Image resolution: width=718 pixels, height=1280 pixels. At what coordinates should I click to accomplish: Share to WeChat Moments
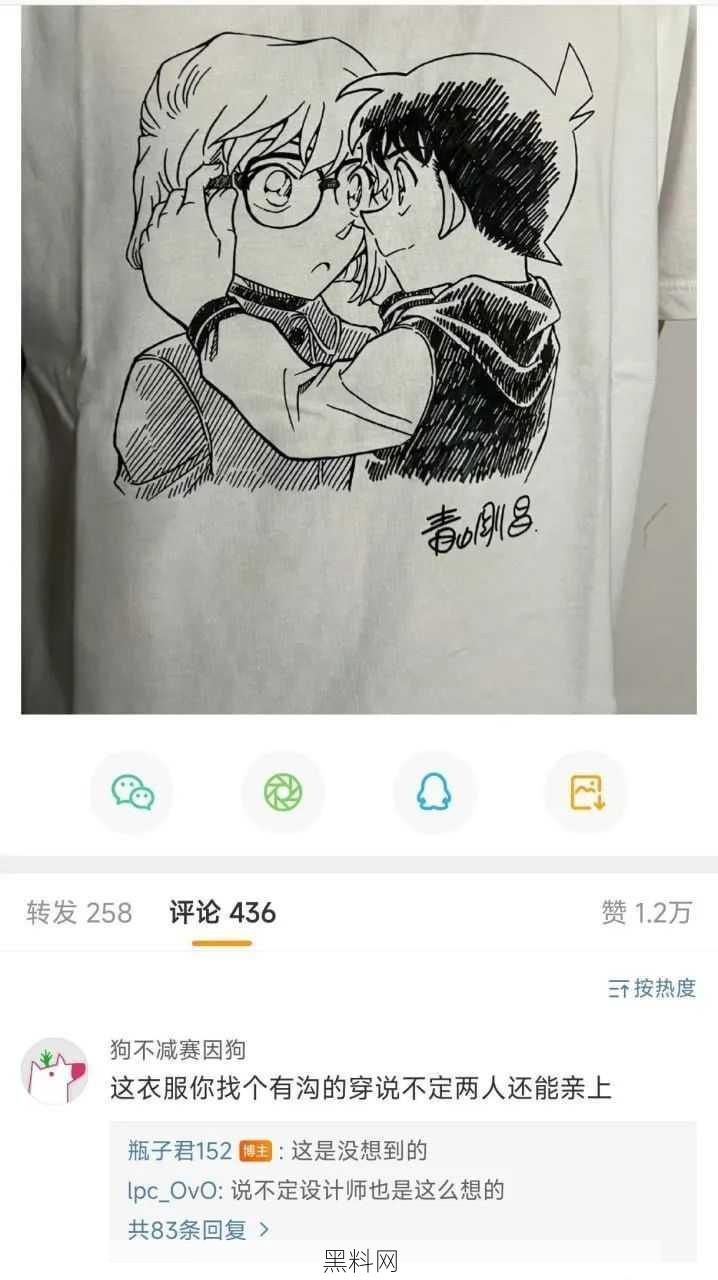pos(283,792)
